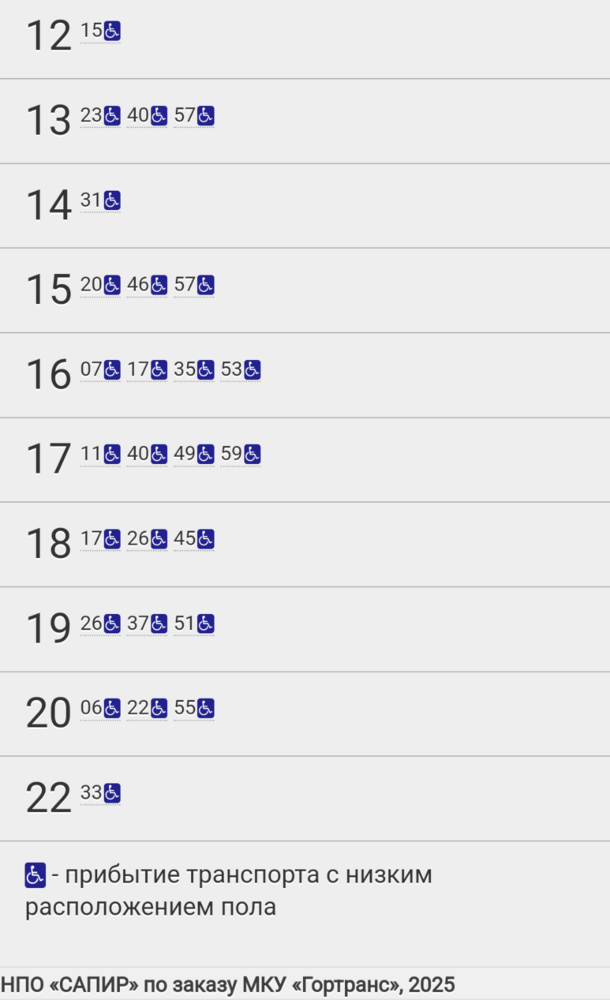Open the 13:23 departure entry
The height and width of the screenshot is (1000, 610).
coord(100,115)
